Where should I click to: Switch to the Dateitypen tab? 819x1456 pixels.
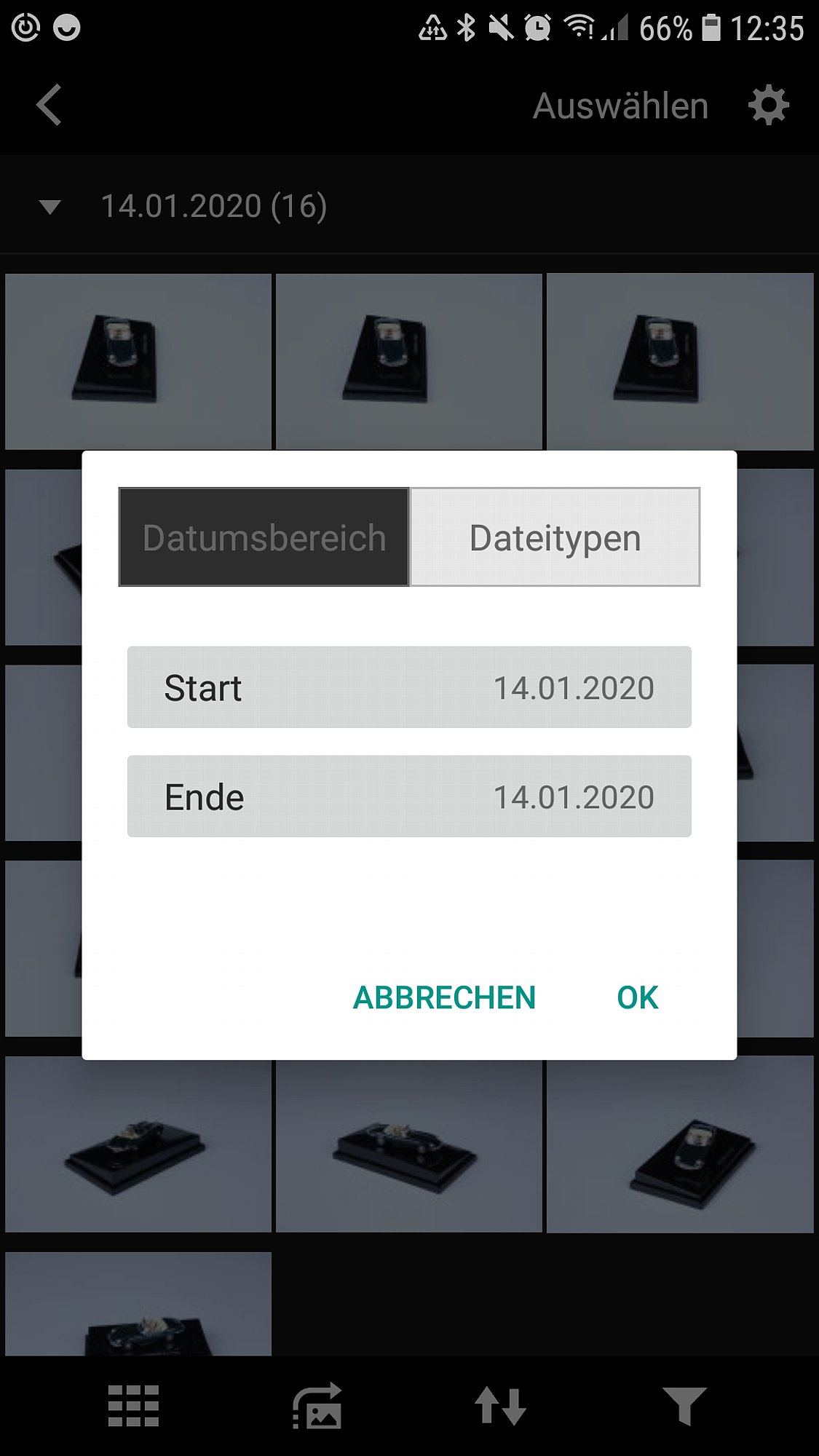[555, 537]
